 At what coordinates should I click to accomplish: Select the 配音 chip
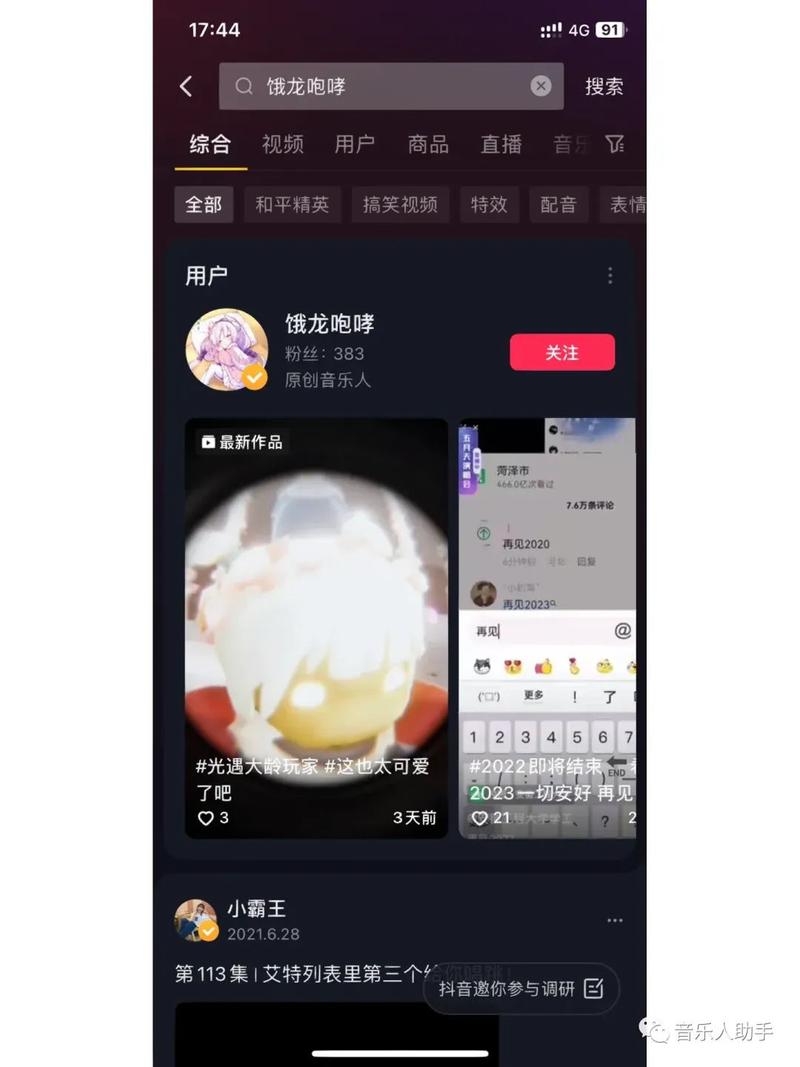559,205
